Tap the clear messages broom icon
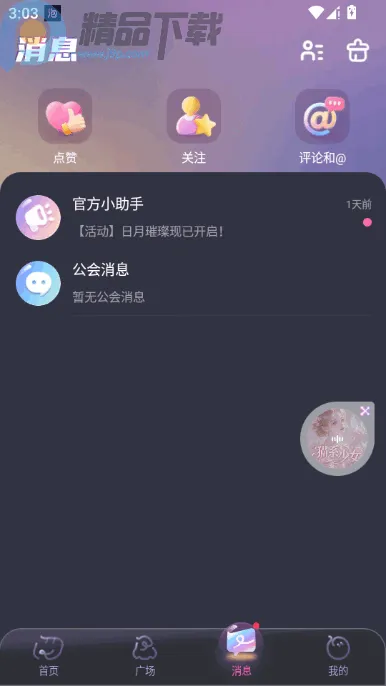 click(x=358, y=51)
